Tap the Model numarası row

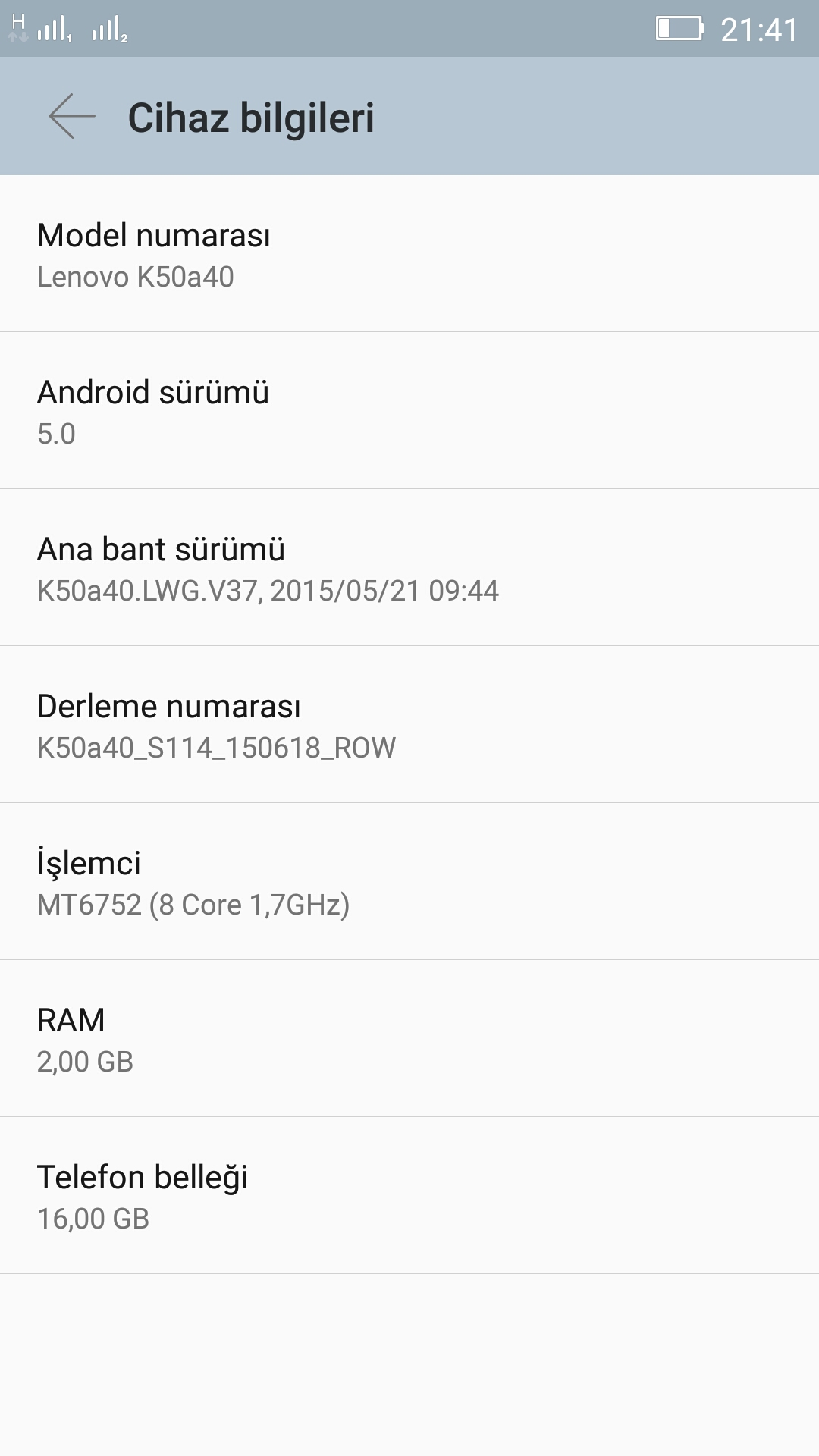point(409,253)
